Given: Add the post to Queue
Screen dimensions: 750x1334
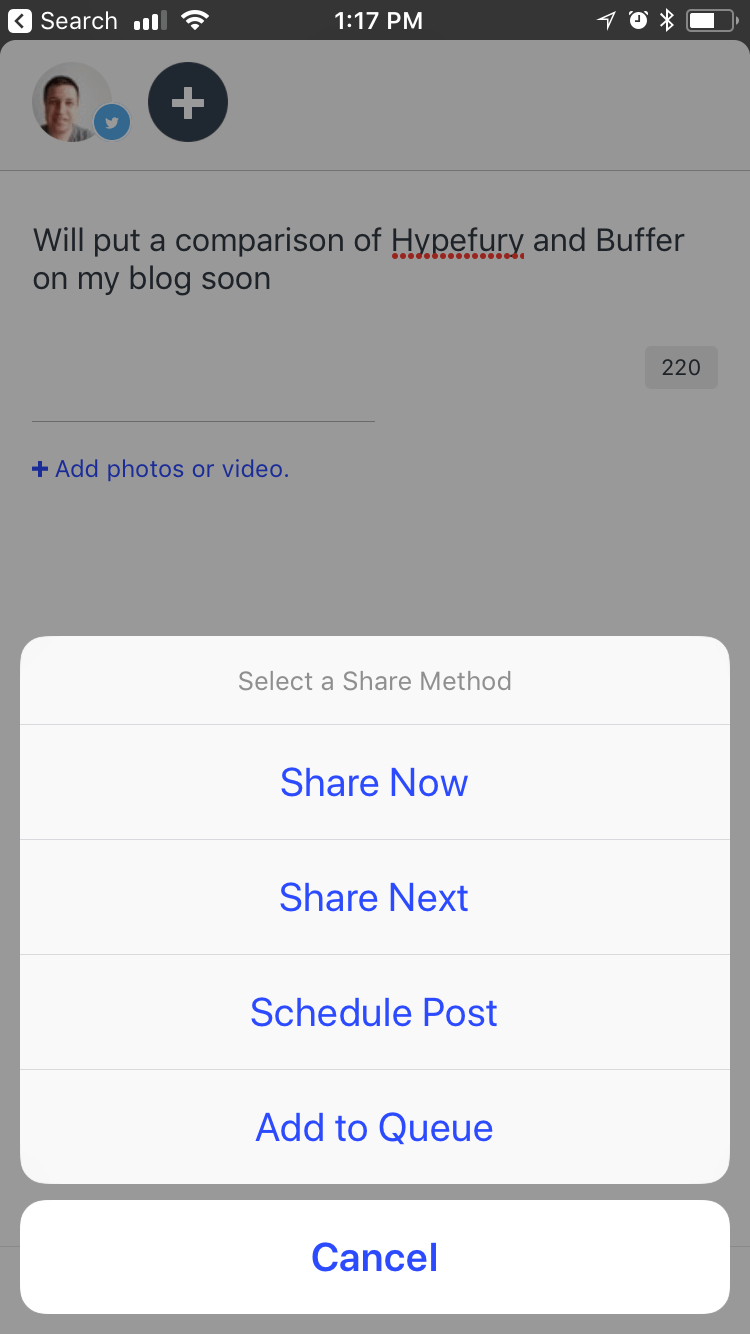Looking at the screenshot, I should tap(374, 1127).
